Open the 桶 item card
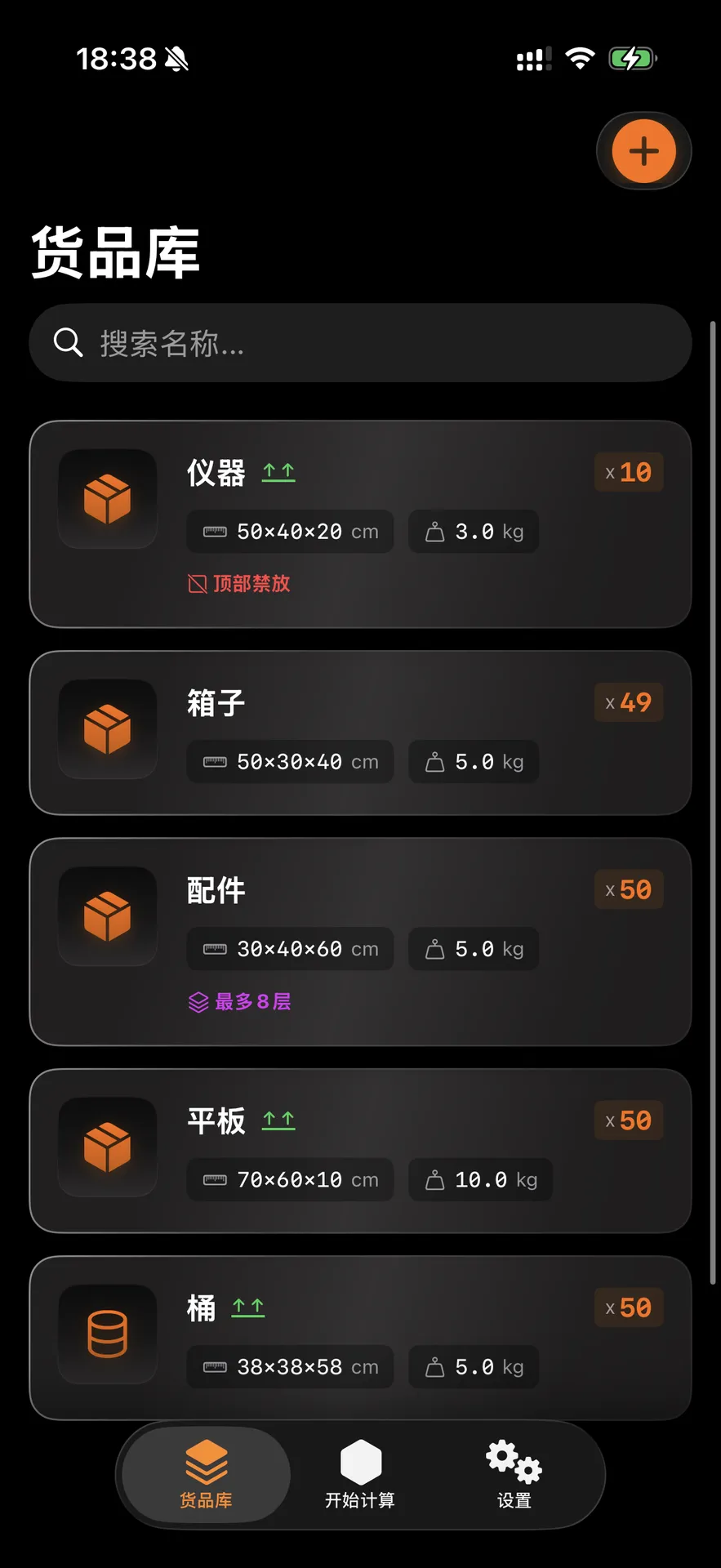This screenshot has height=1568, width=721. [x=359, y=1337]
